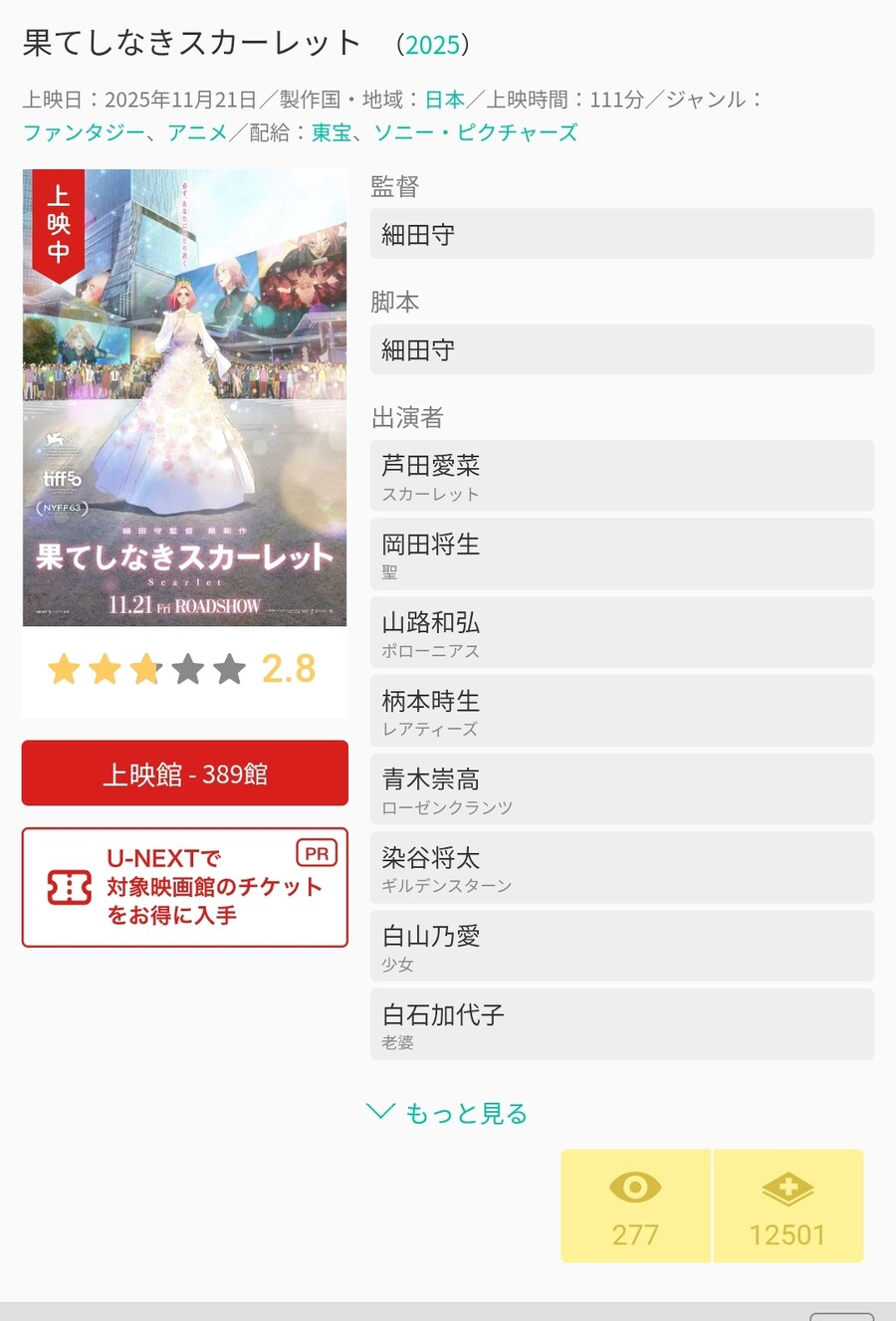The width and height of the screenshot is (896, 1321).
Task: Open the 日本 country link
Action: (x=444, y=100)
